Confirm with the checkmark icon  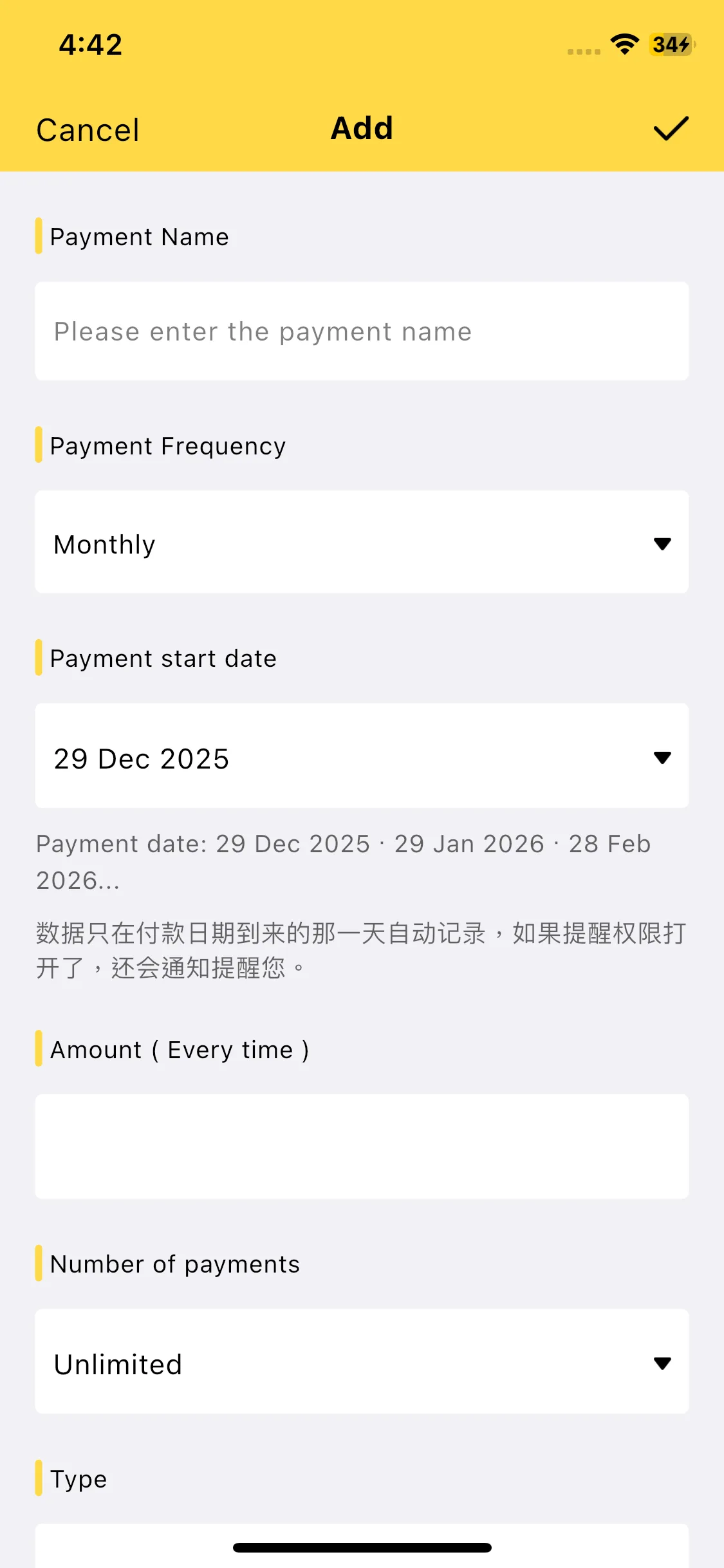coord(671,129)
